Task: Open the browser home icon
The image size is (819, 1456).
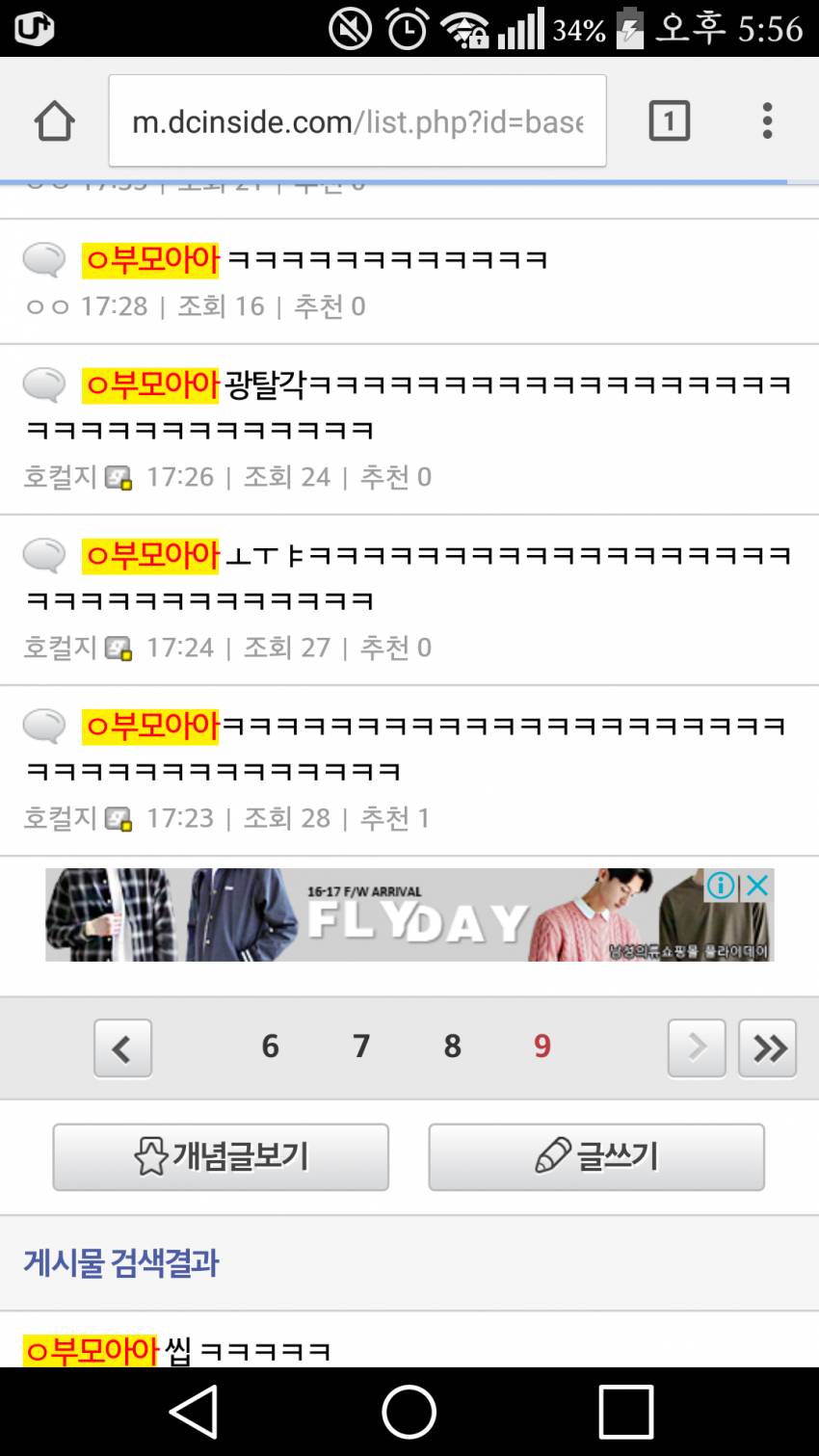Action: [x=55, y=120]
